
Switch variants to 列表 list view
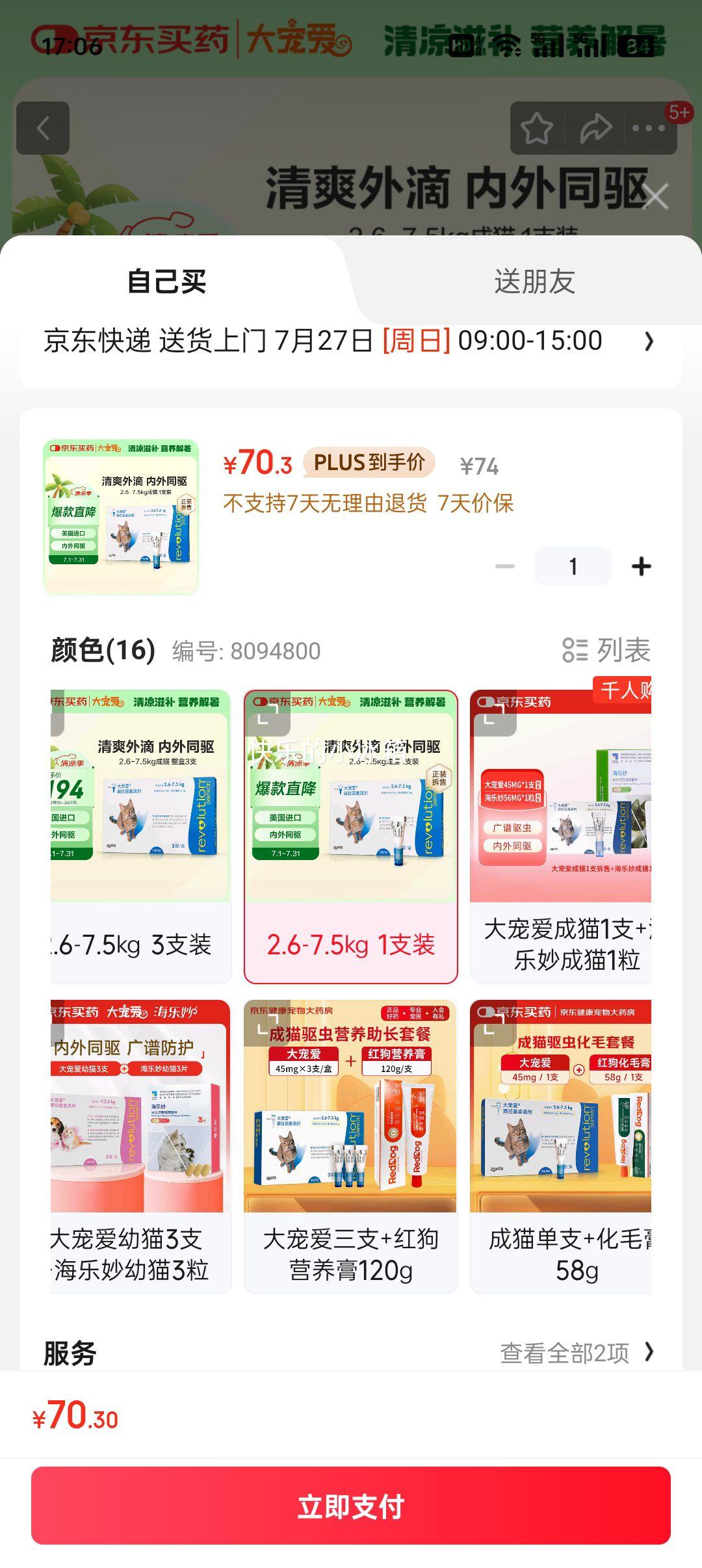[x=610, y=647]
